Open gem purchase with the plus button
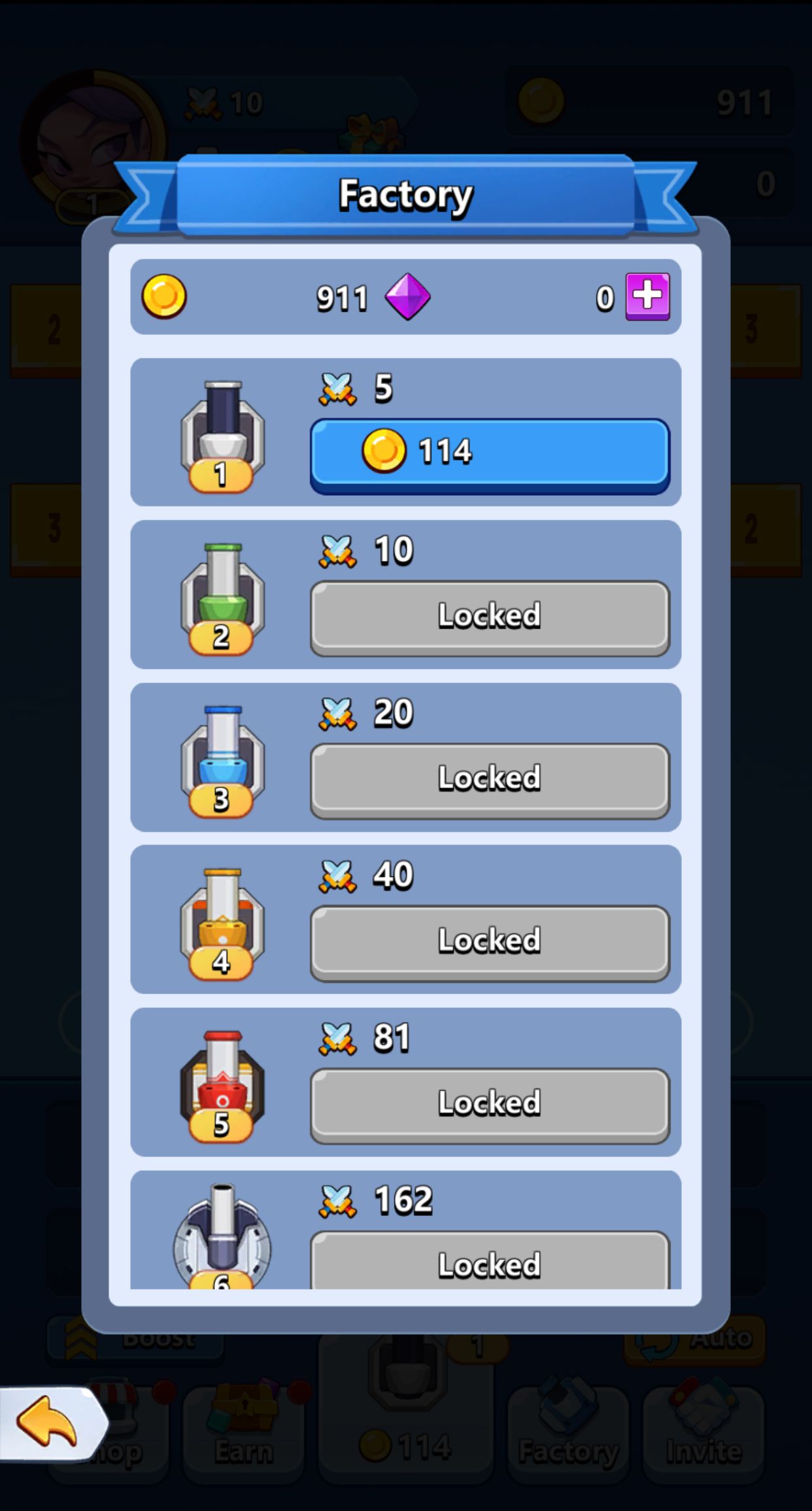The image size is (812, 1511). tap(647, 296)
